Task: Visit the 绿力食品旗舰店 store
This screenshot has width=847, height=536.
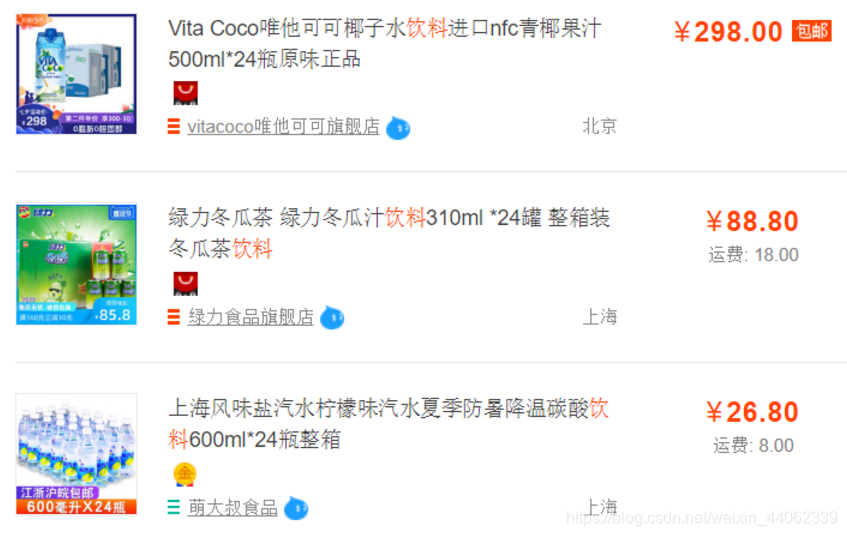Action: point(250,317)
